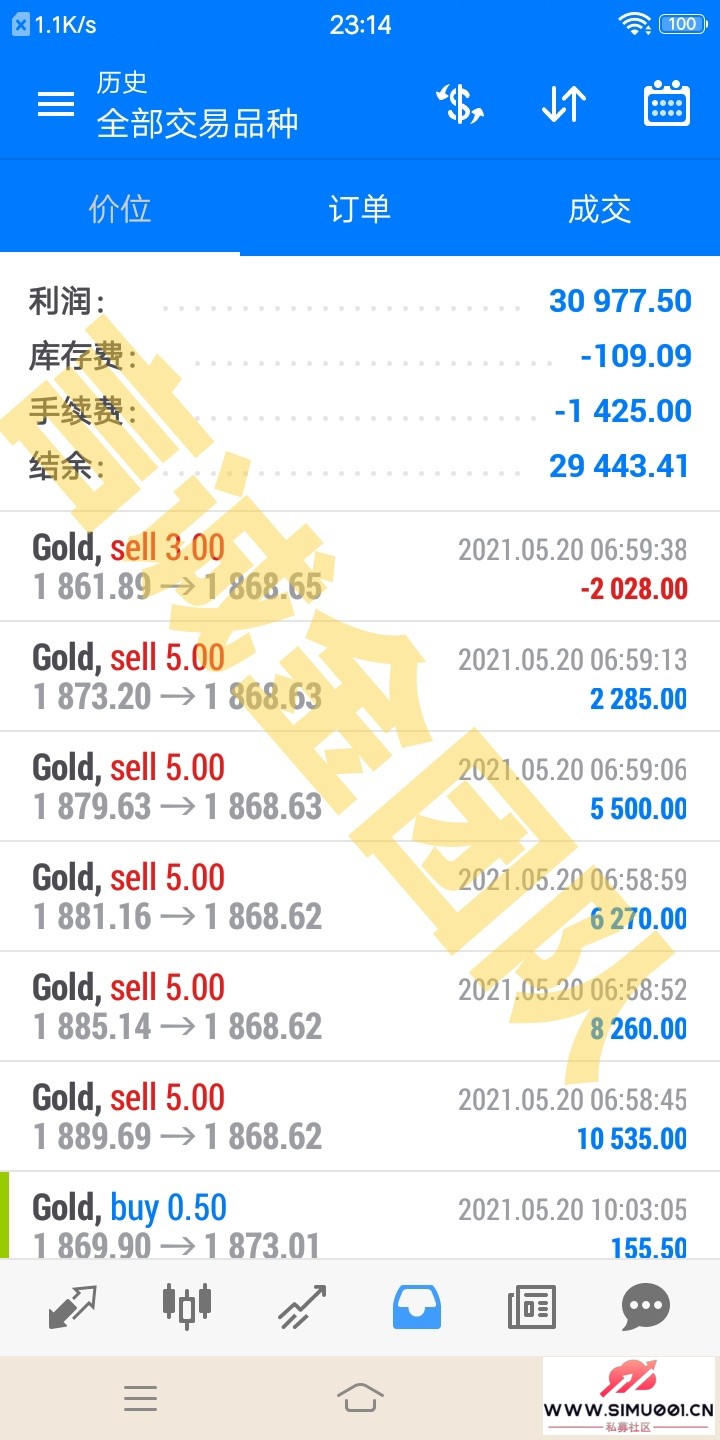
Task: Switch to the 价位 tab
Action: tap(120, 210)
